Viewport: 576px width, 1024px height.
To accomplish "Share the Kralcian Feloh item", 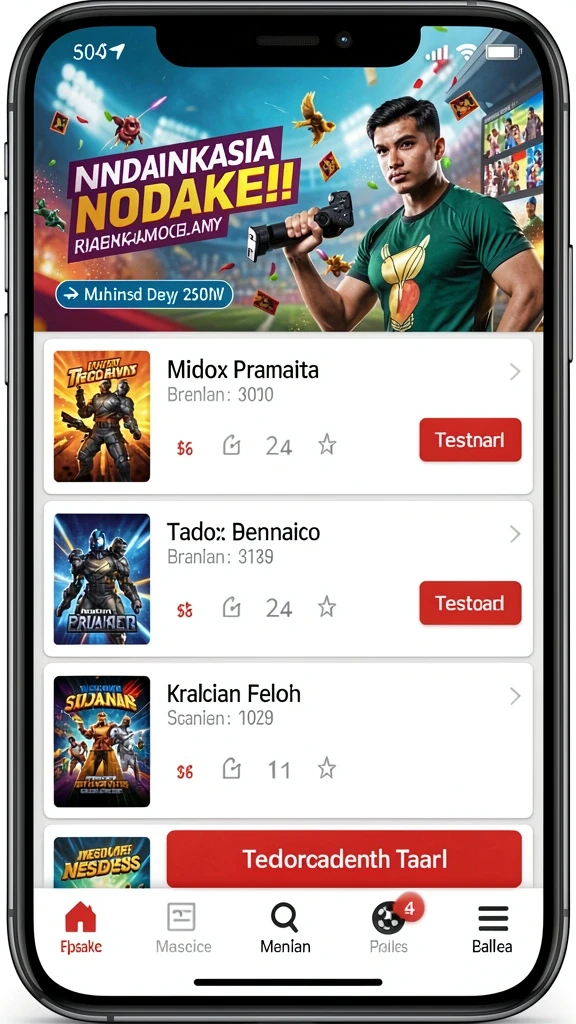I will [x=232, y=770].
